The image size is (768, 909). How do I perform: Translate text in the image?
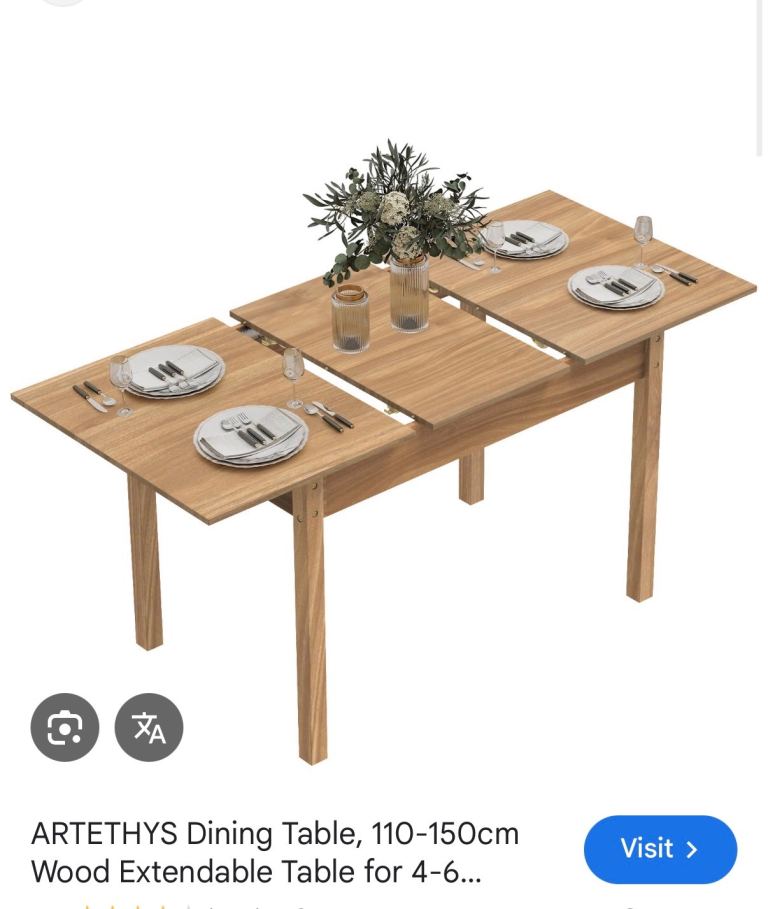pyautogui.click(x=149, y=727)
